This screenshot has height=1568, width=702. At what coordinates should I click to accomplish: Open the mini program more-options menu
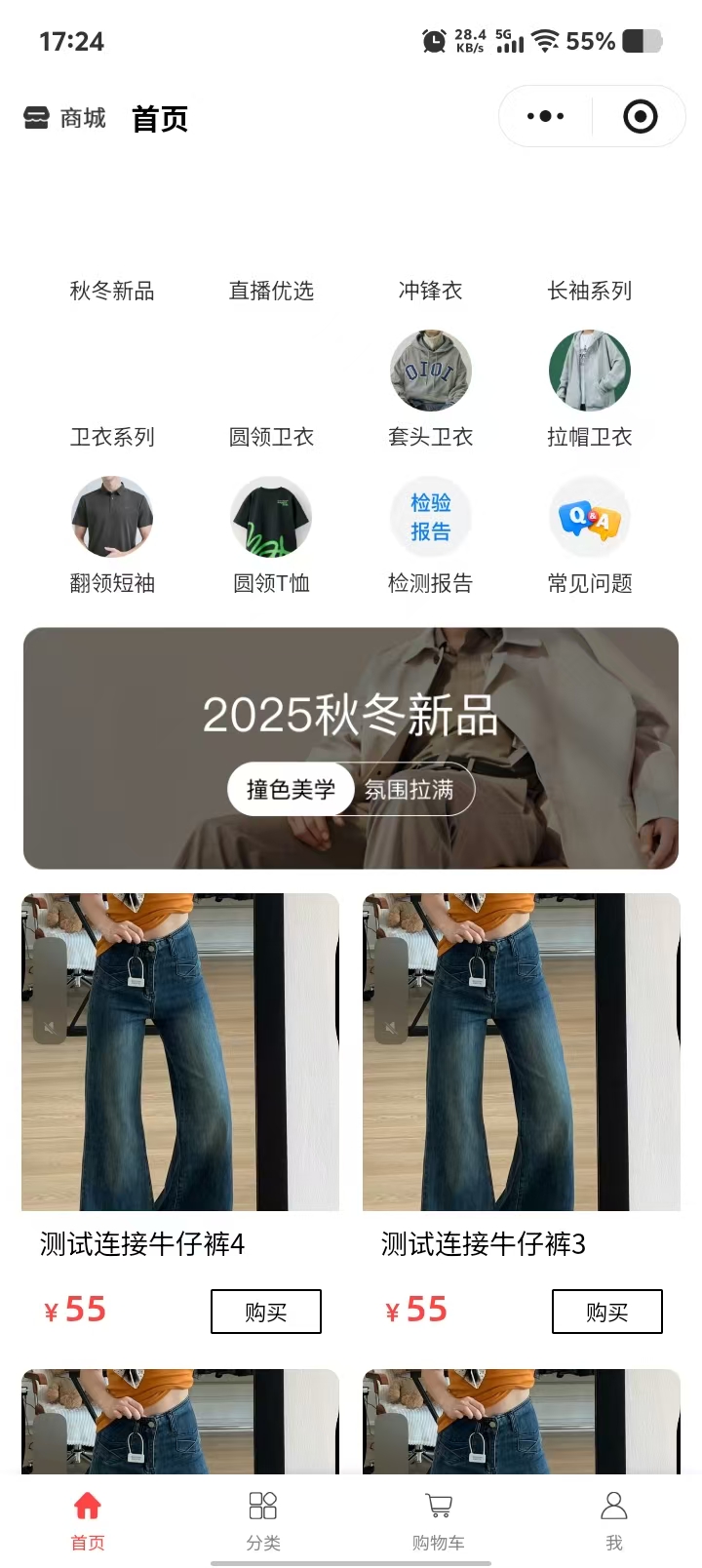tap(545, 117)
